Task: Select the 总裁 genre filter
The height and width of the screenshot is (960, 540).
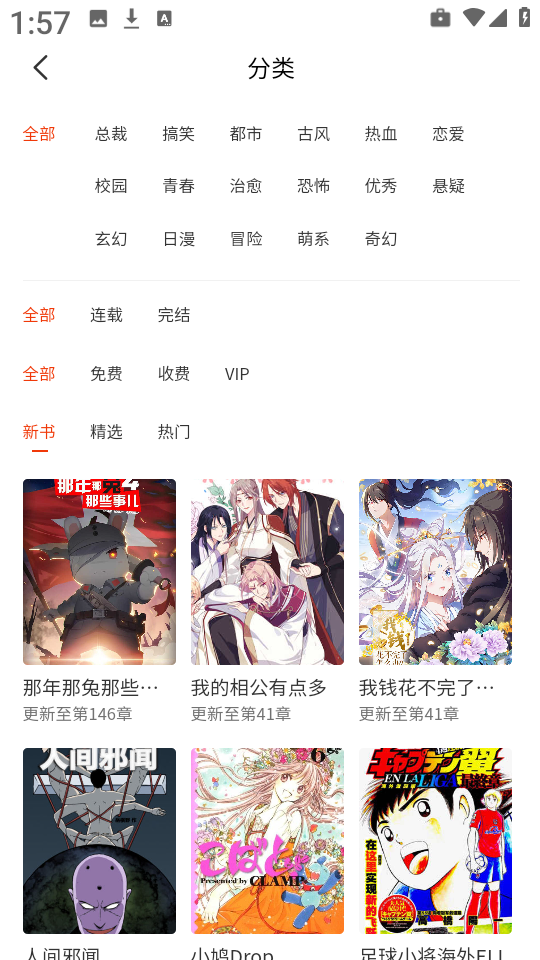Action: point(111,133)
